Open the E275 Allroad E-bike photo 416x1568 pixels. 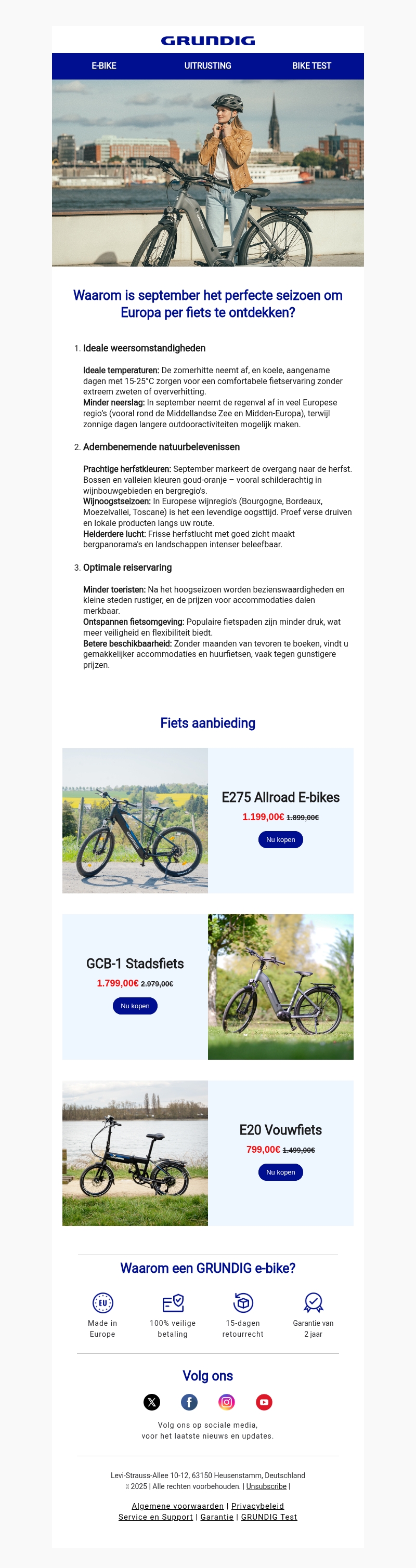point(135,820)
